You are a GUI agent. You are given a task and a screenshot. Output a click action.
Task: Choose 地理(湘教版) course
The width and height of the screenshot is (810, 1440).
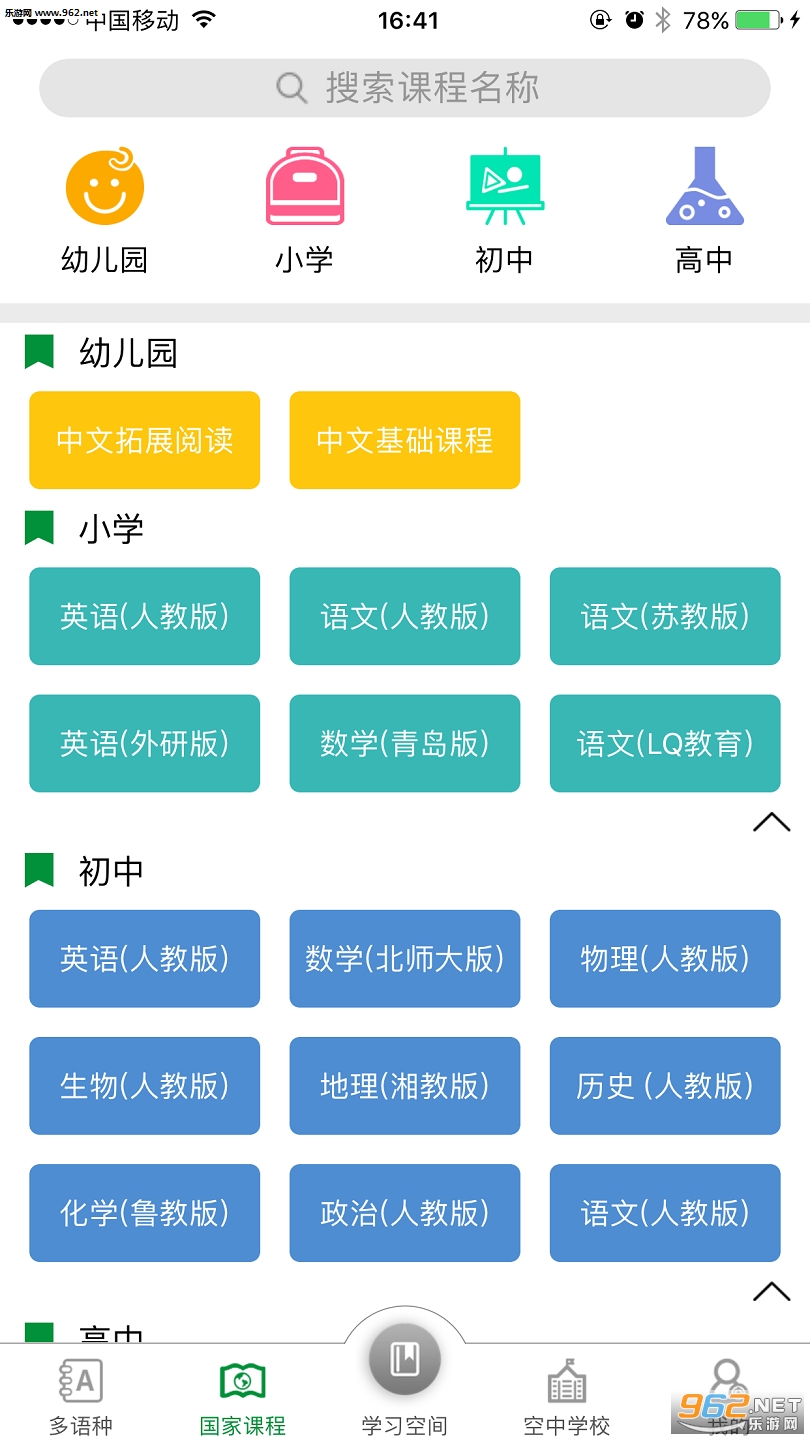point(405,1085)
